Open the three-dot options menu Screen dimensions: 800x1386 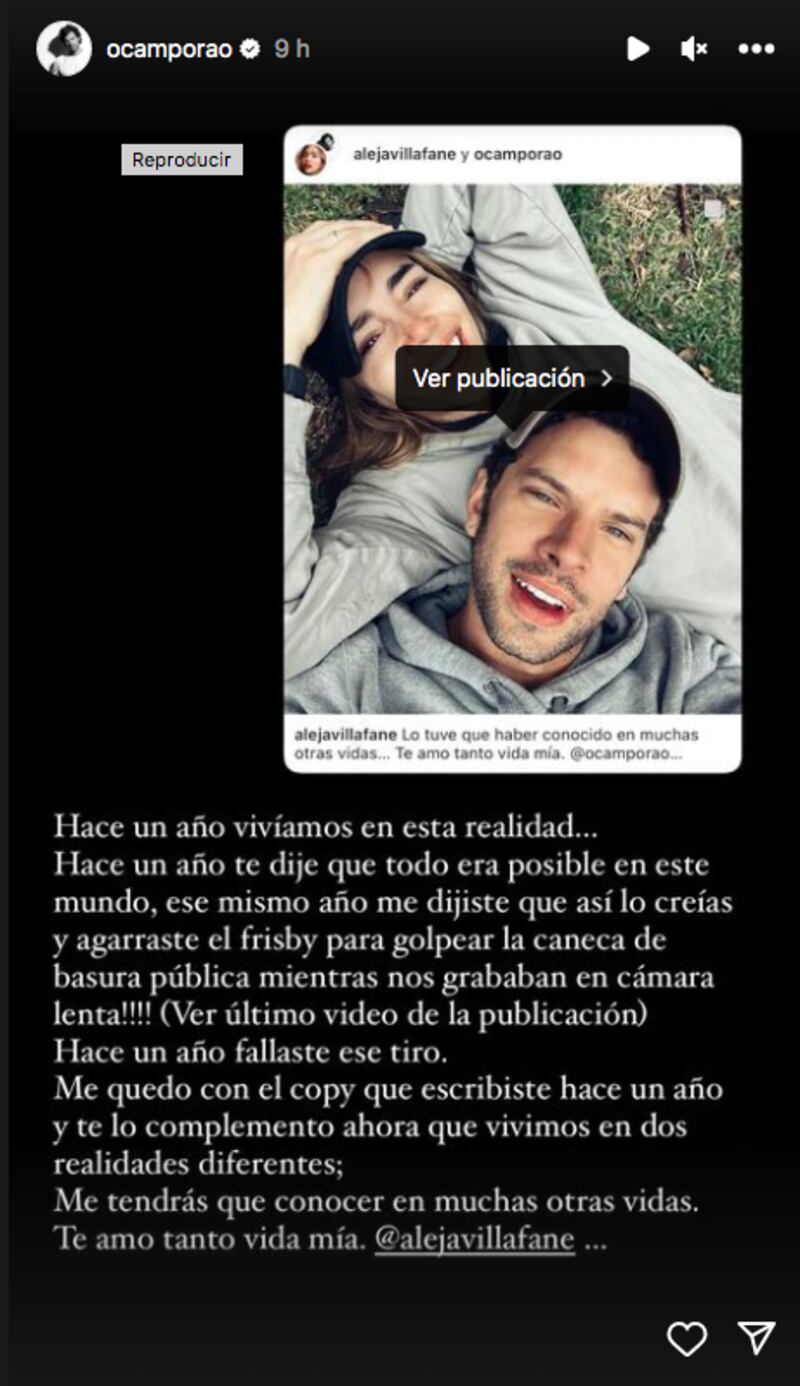click(x=756, y=48)
